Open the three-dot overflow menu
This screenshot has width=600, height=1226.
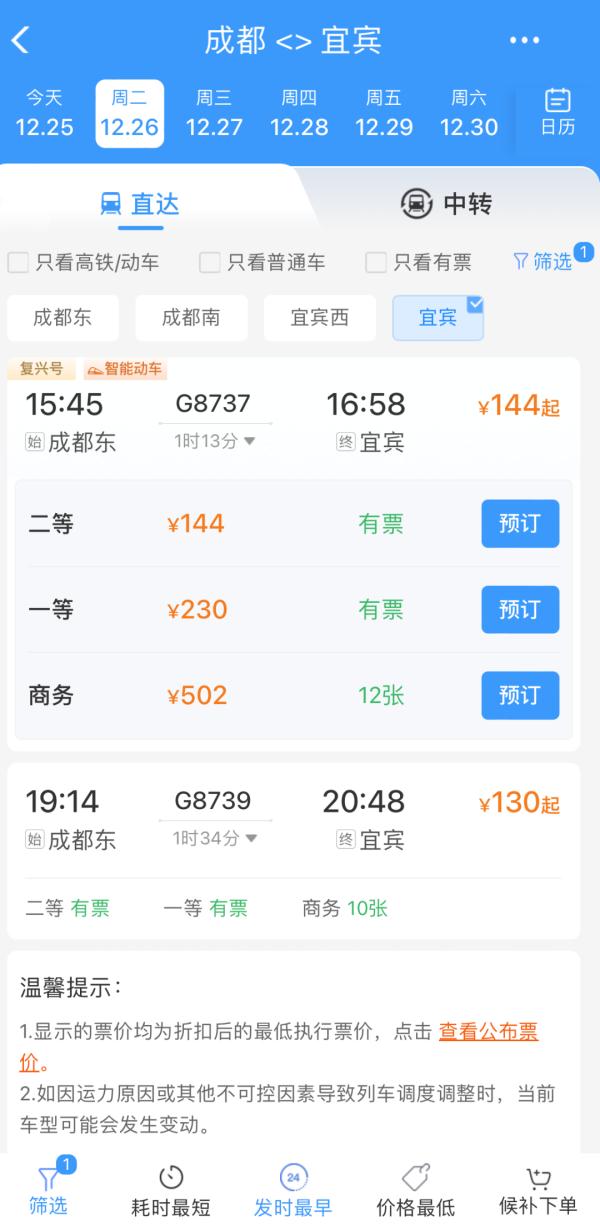pos(524,40)
